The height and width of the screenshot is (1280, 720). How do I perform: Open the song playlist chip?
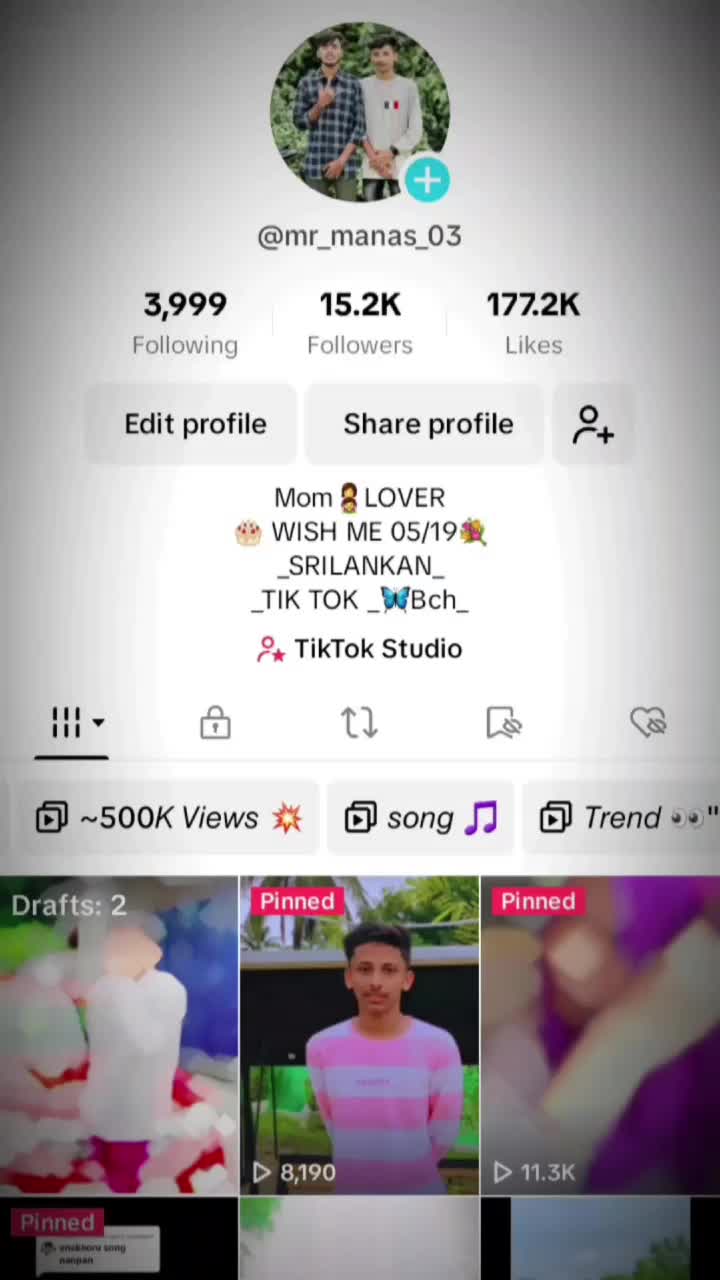(420, 818)
